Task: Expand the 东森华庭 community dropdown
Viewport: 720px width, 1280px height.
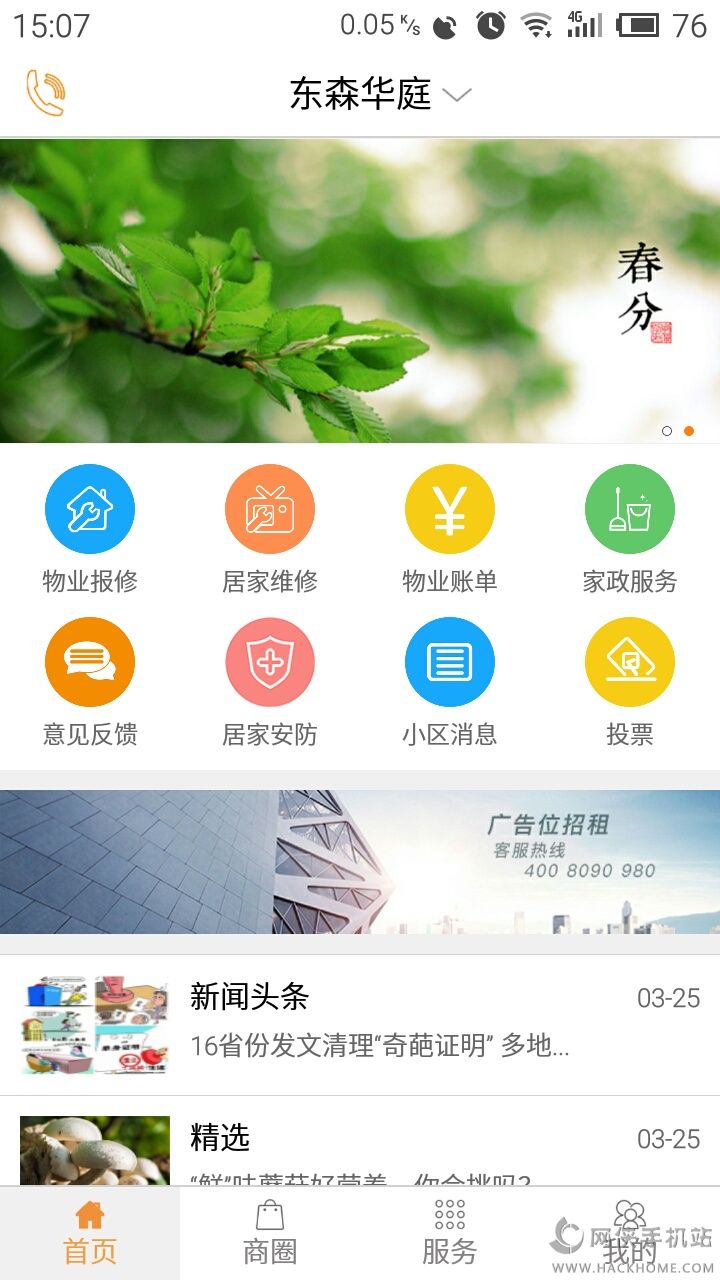Action: 380,95
